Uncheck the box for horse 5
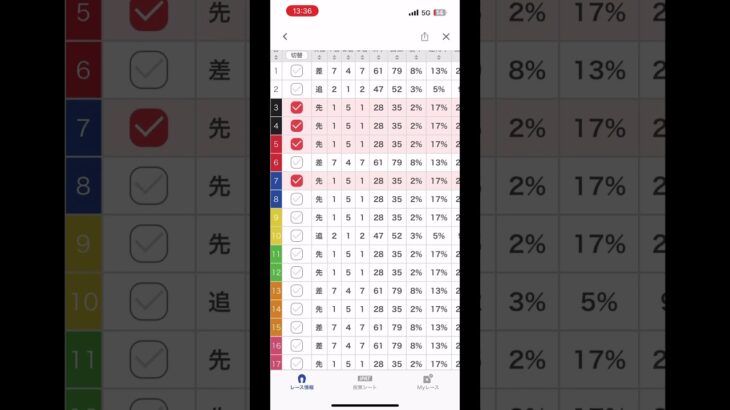The height and width of the screenshot is (410, 730). (297, 144)
